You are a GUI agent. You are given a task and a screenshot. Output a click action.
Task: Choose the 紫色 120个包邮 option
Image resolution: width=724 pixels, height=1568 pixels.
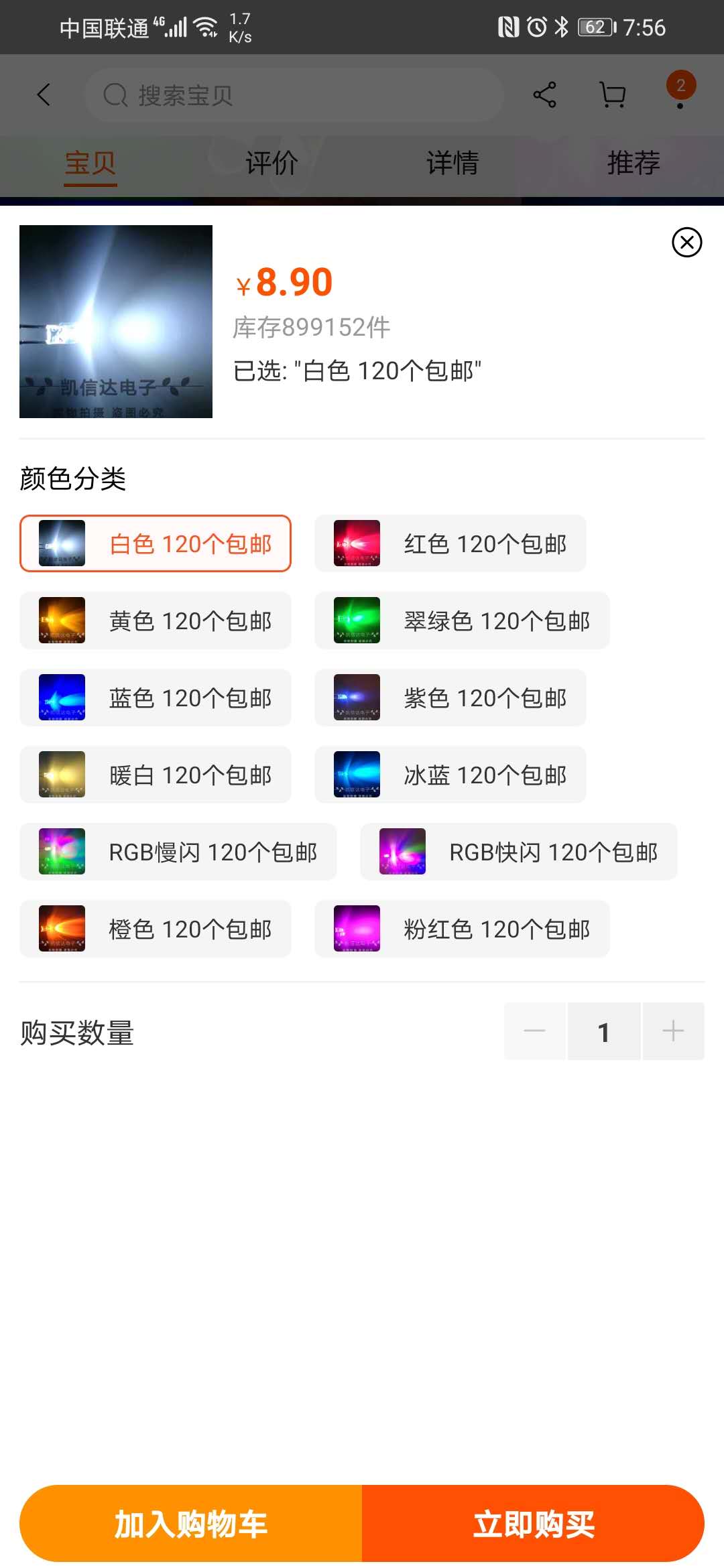click(x=450, y=698)
